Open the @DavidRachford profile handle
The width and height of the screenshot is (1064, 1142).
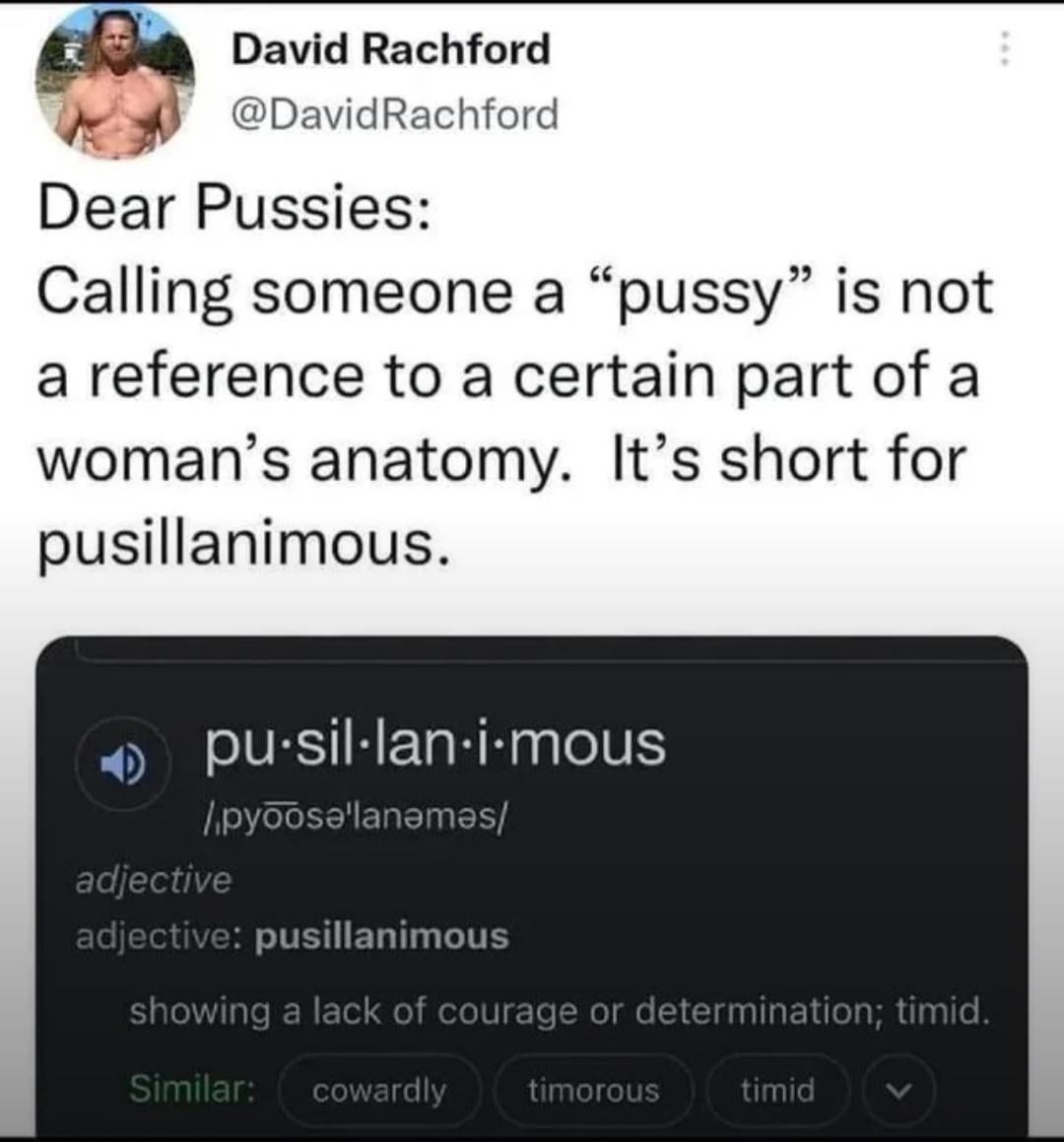(394, 113)
